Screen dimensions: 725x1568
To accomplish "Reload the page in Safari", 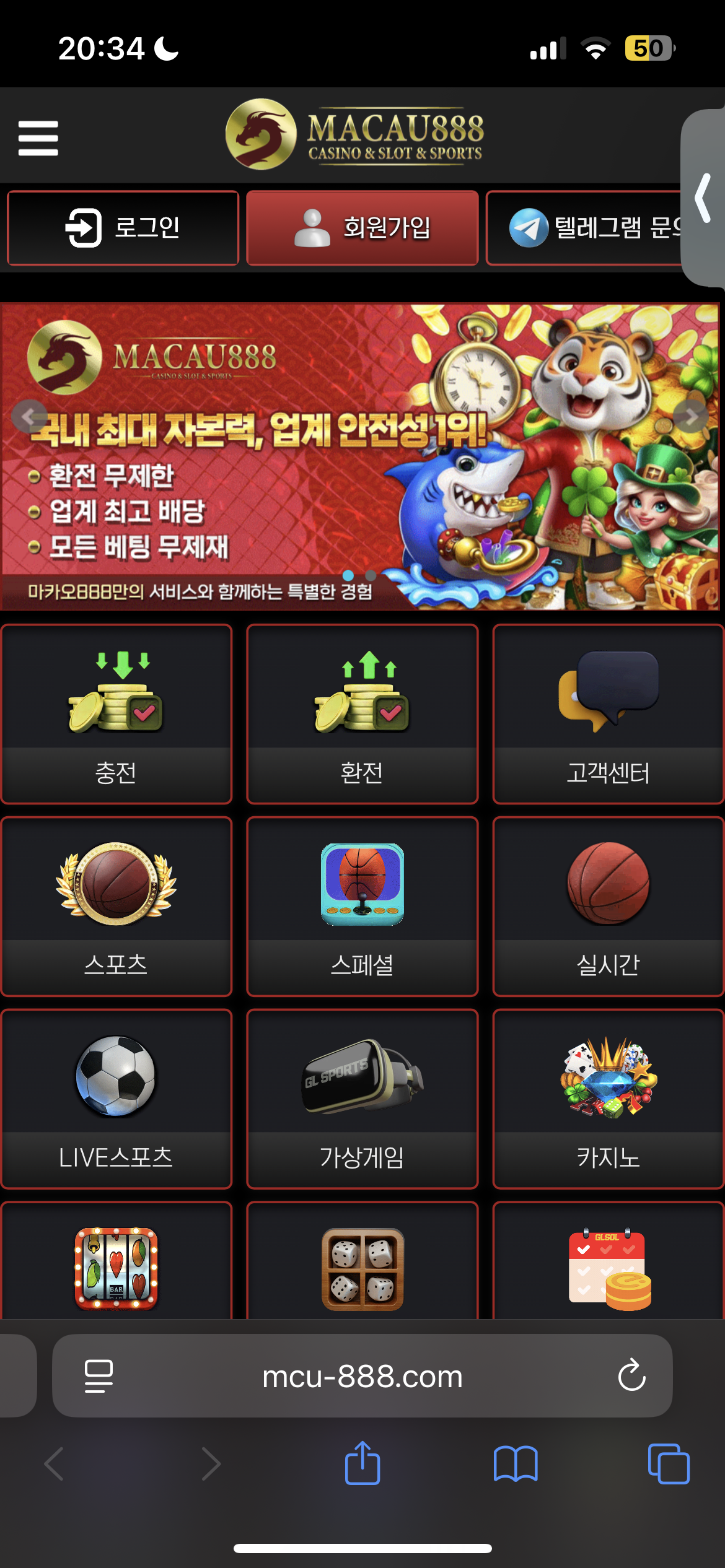I will (x=631, y=1375).
